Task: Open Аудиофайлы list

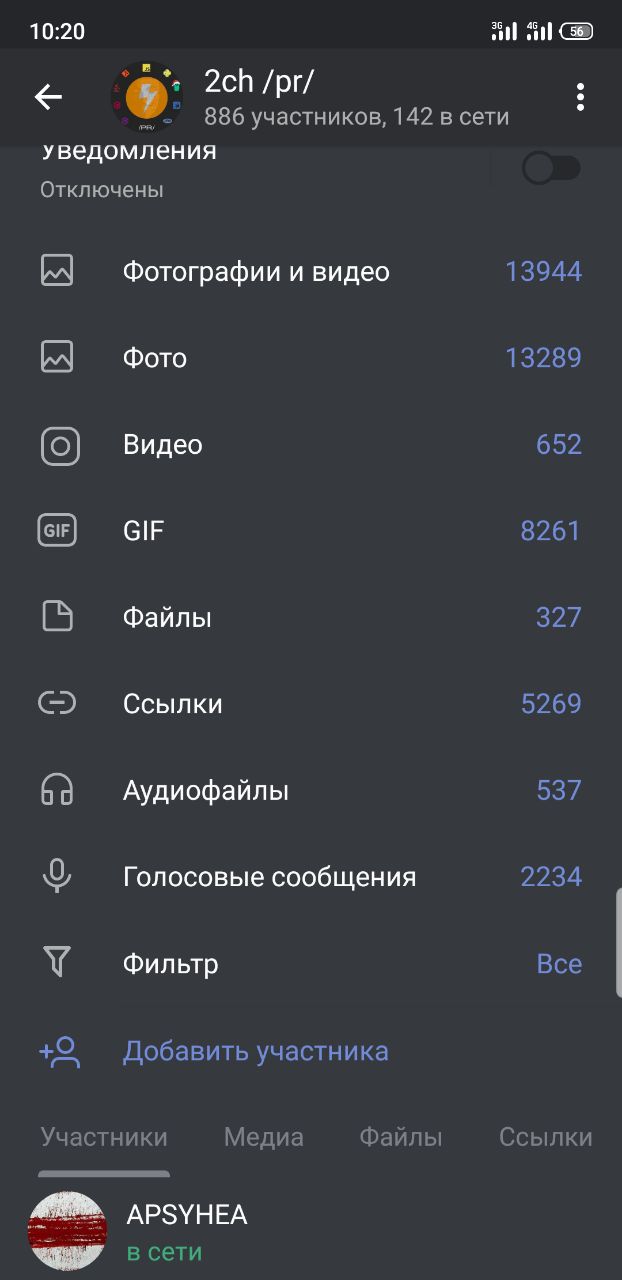Action: pos(311,791)
